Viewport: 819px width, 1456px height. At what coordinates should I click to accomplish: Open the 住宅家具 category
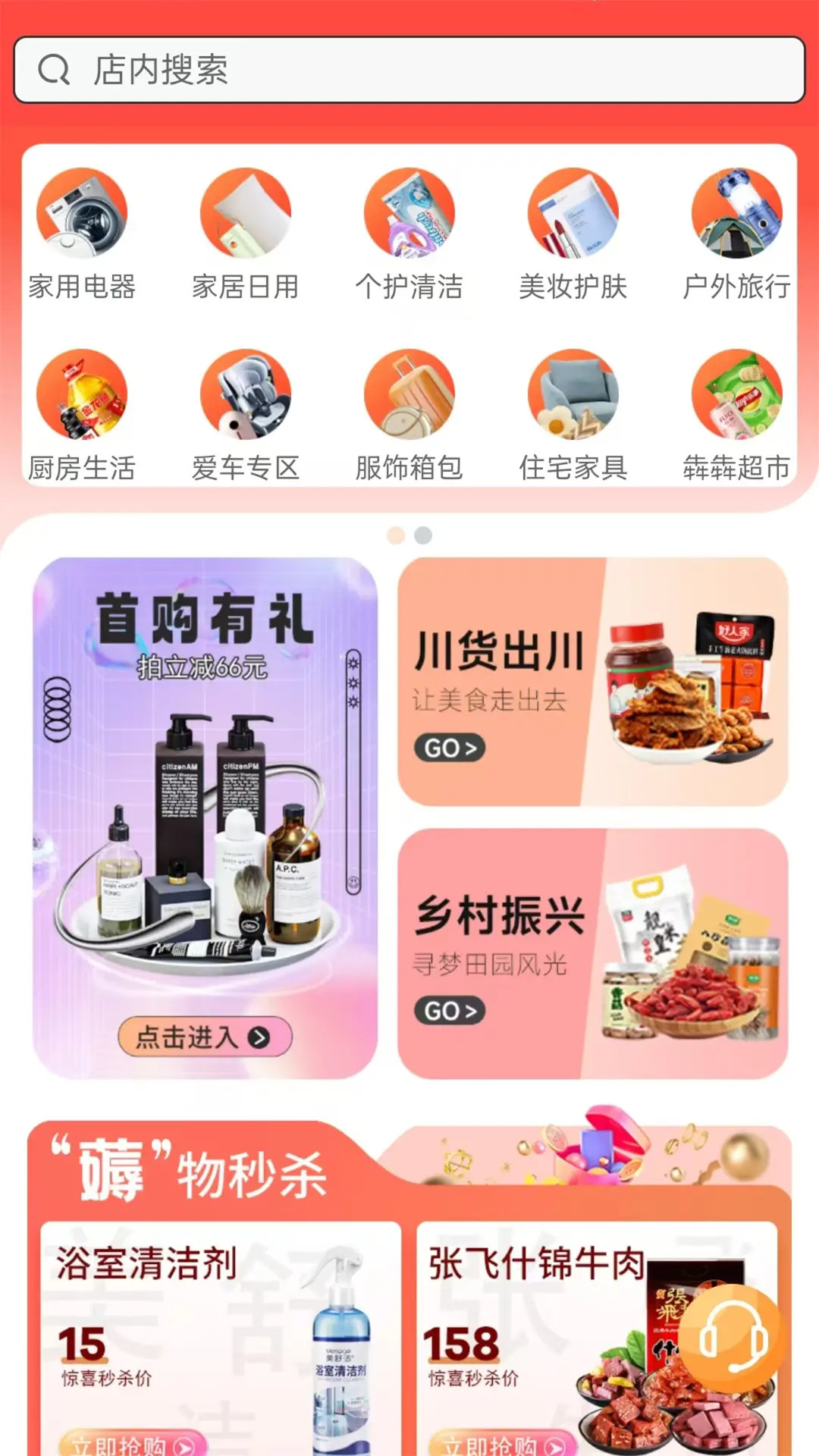click(573, 415)
